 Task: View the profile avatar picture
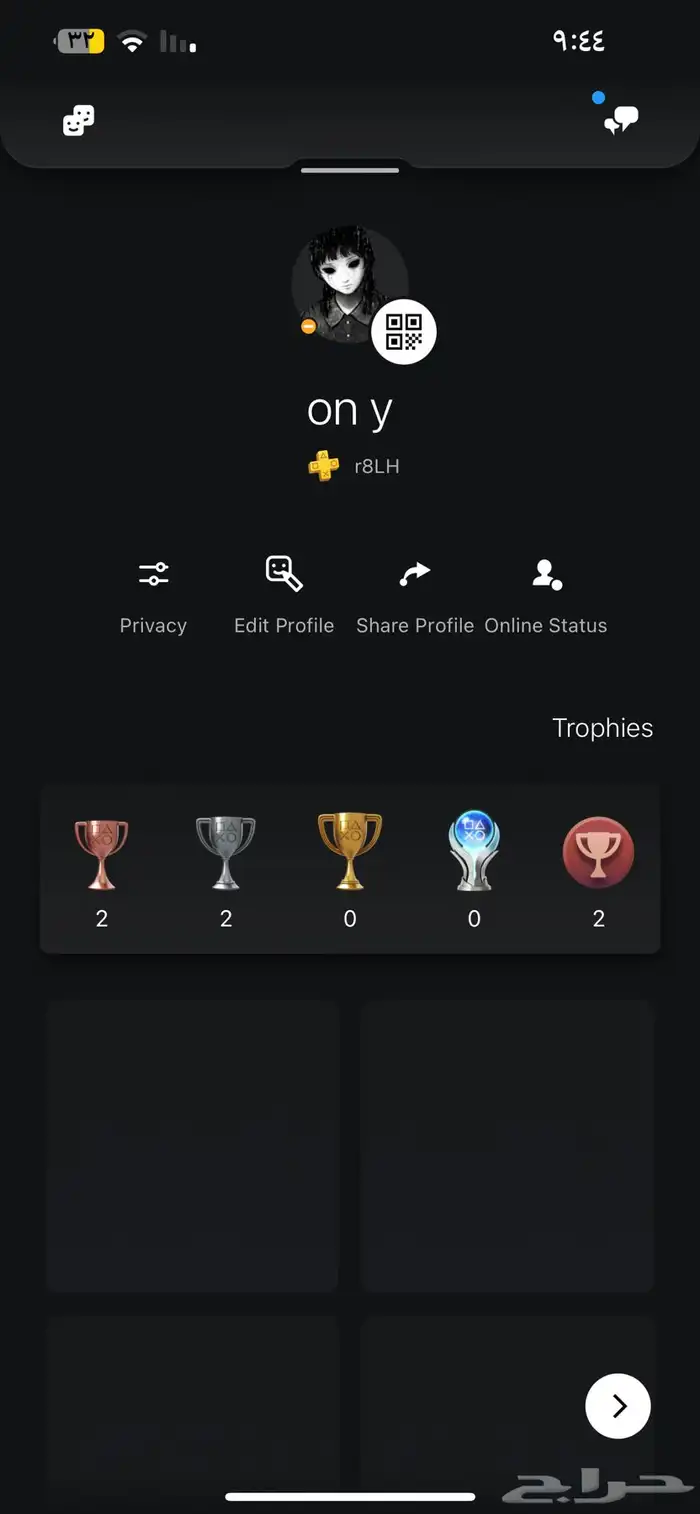[x=343, y=283]
